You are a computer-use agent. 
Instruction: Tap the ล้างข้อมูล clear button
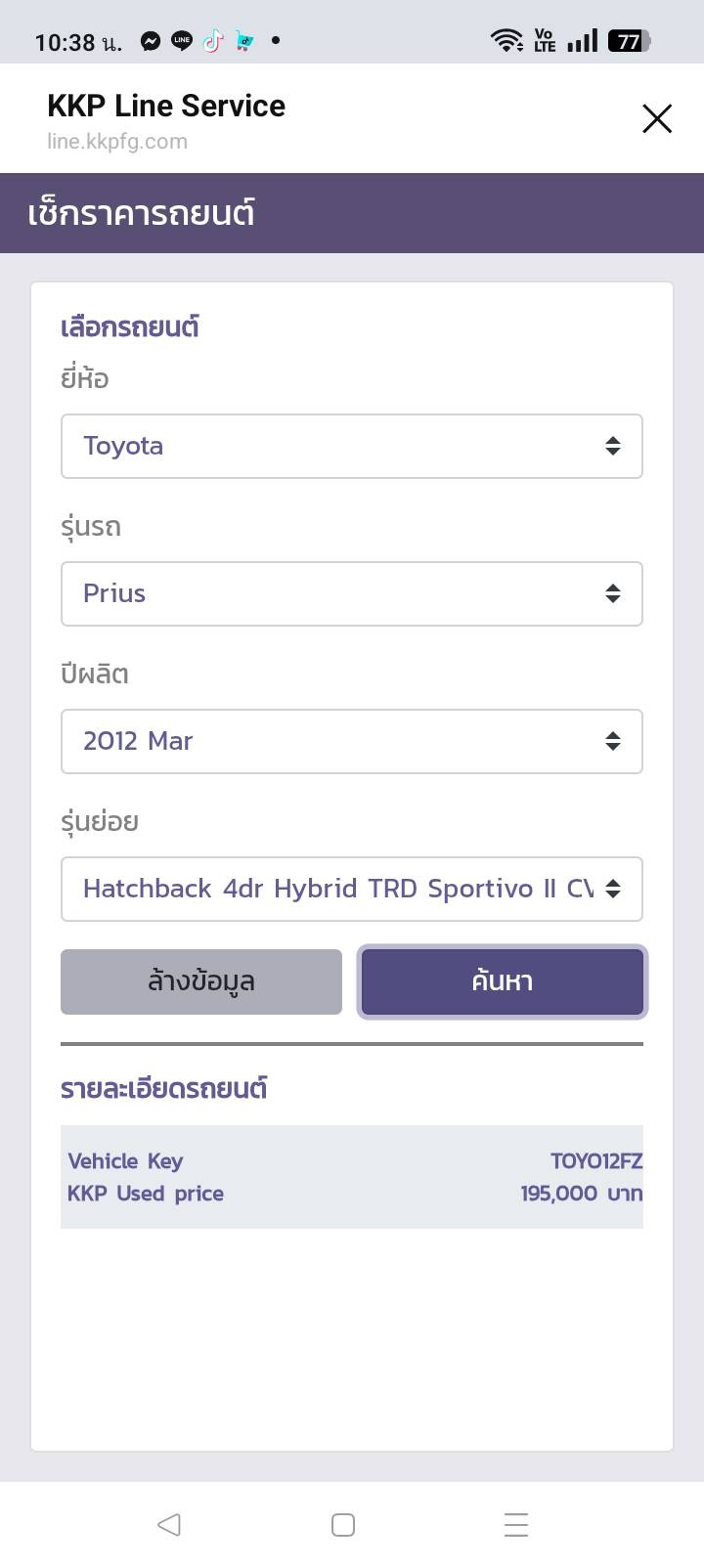point(201,981)
